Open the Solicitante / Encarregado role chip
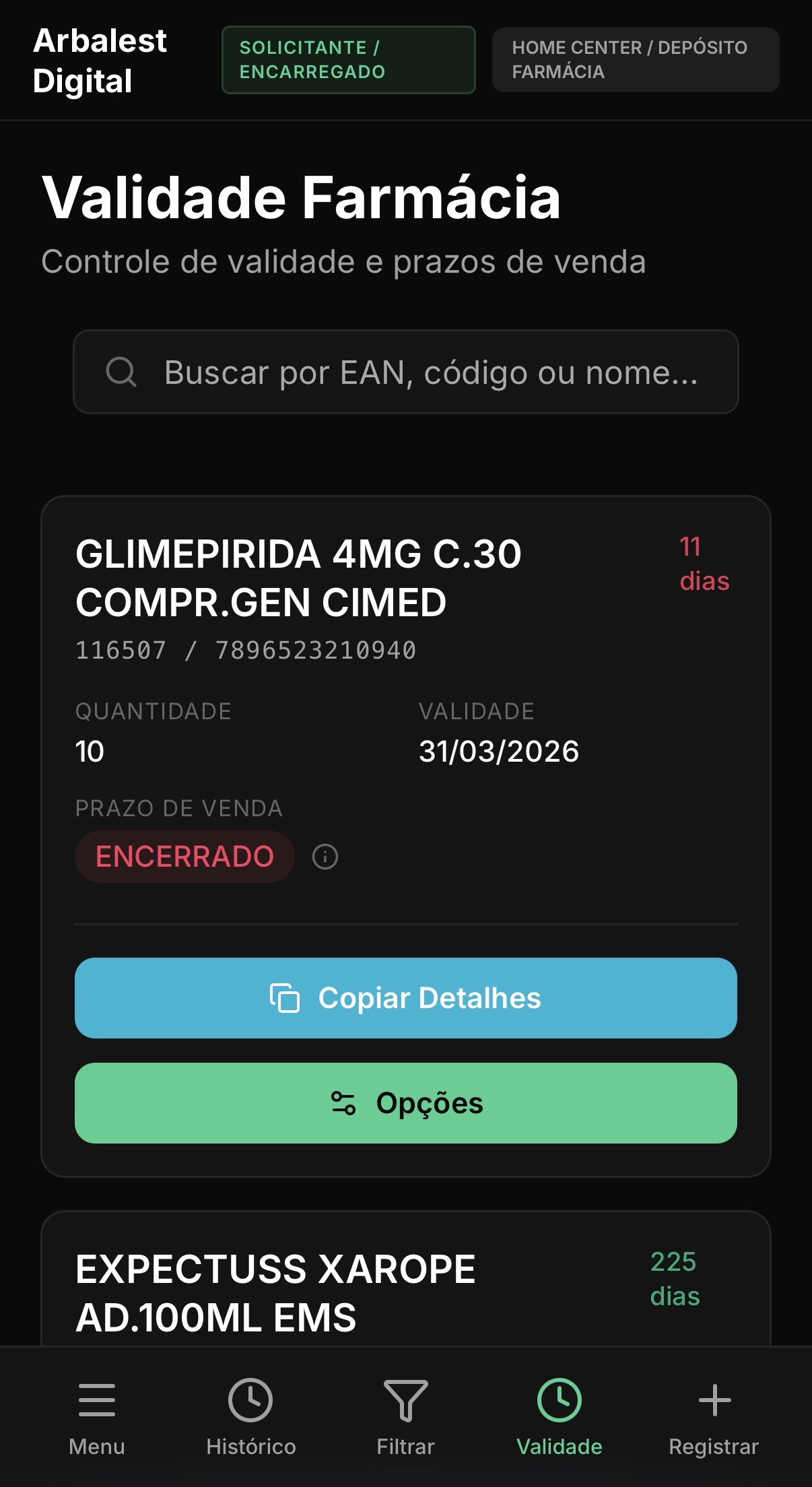The height and width of the screenshot is (1487, 812). 348,60
